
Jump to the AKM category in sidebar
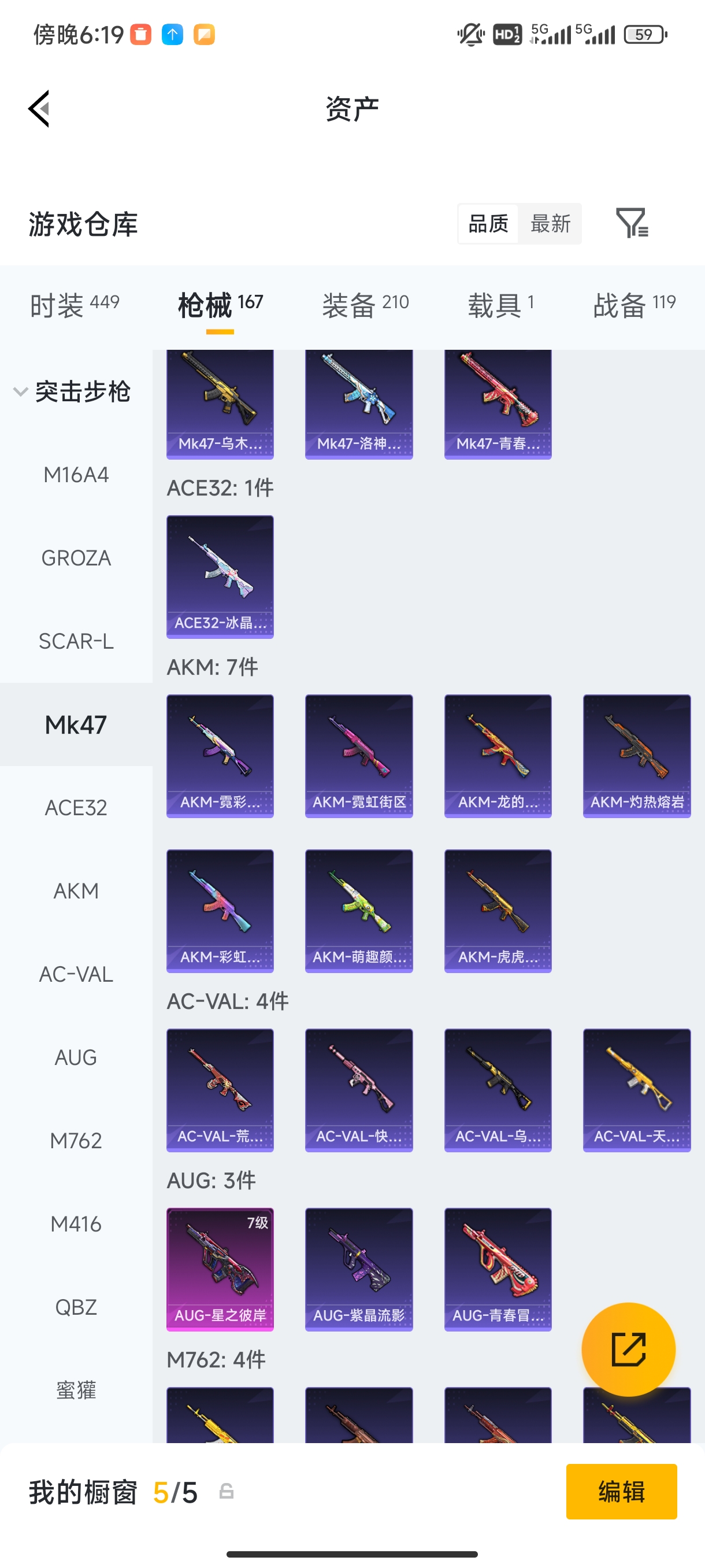pyautogui.click(x=76, y=890)
